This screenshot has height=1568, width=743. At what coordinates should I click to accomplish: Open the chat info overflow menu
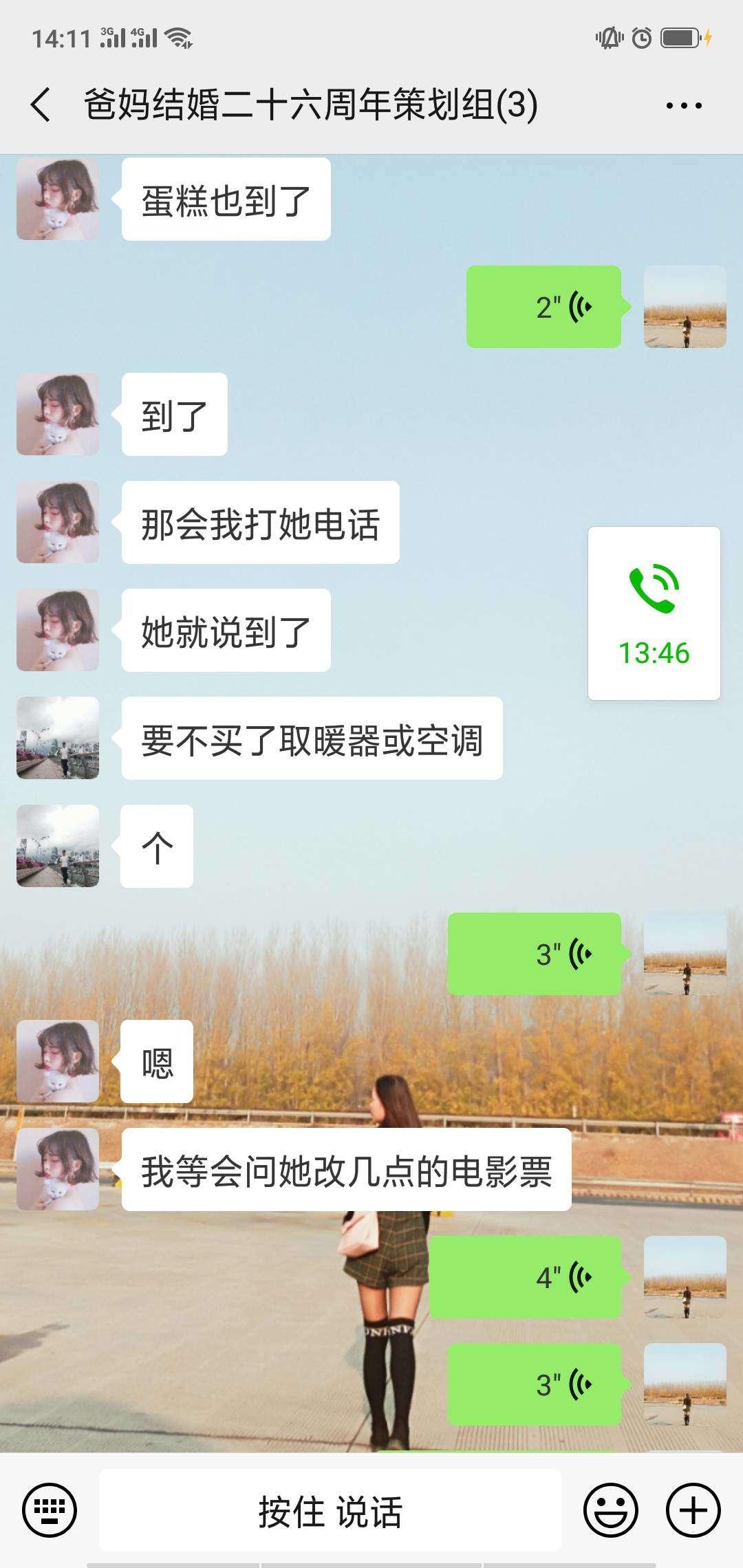pos(683,106)
